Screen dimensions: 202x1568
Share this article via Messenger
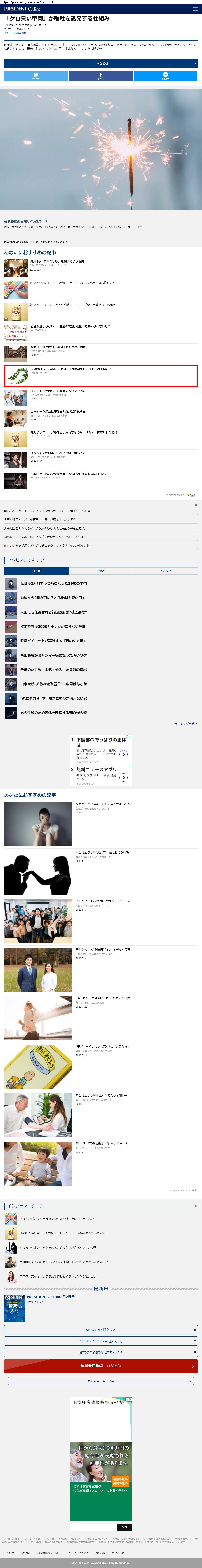point(165,76)
